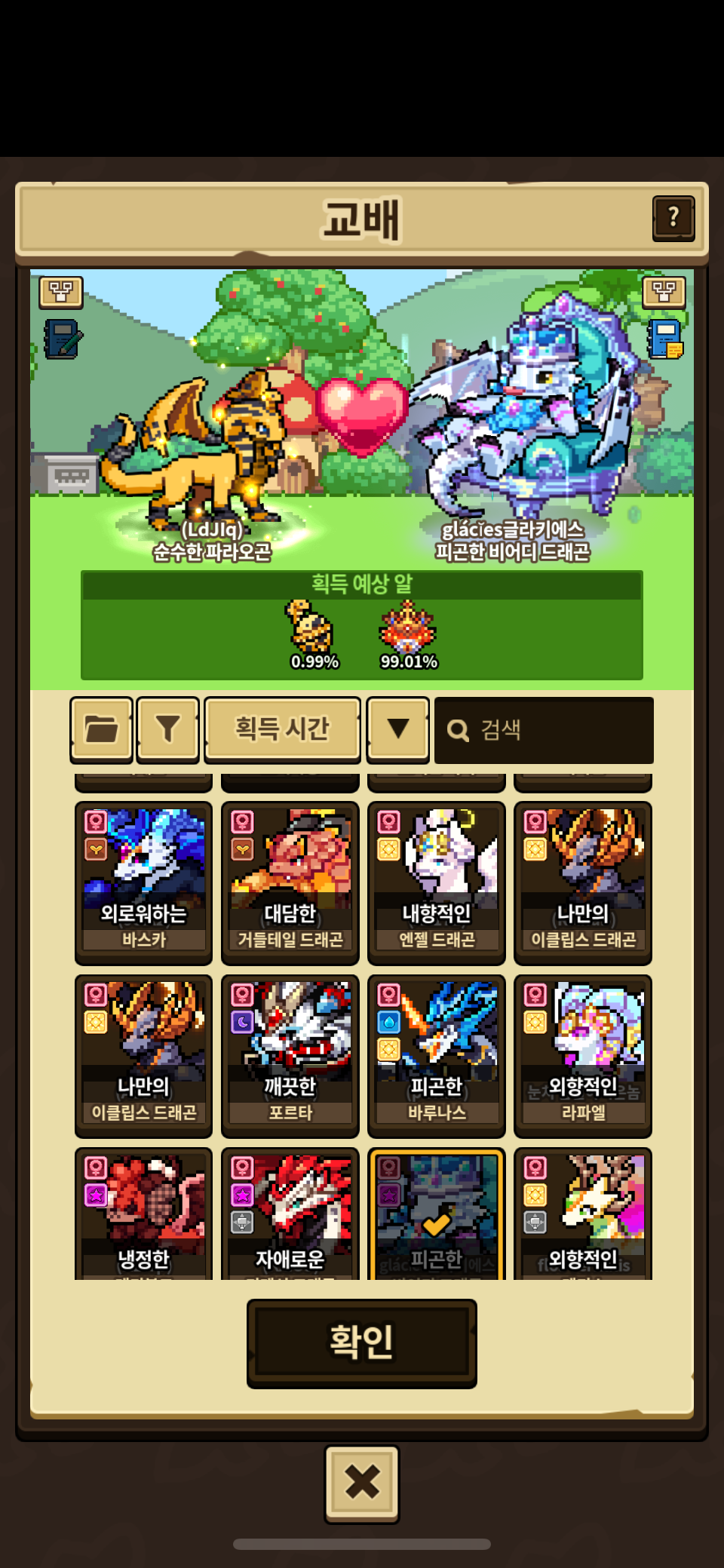Close the breeding window with X
This screenshot has height=1568, width=724.
tap(362, 1483)
